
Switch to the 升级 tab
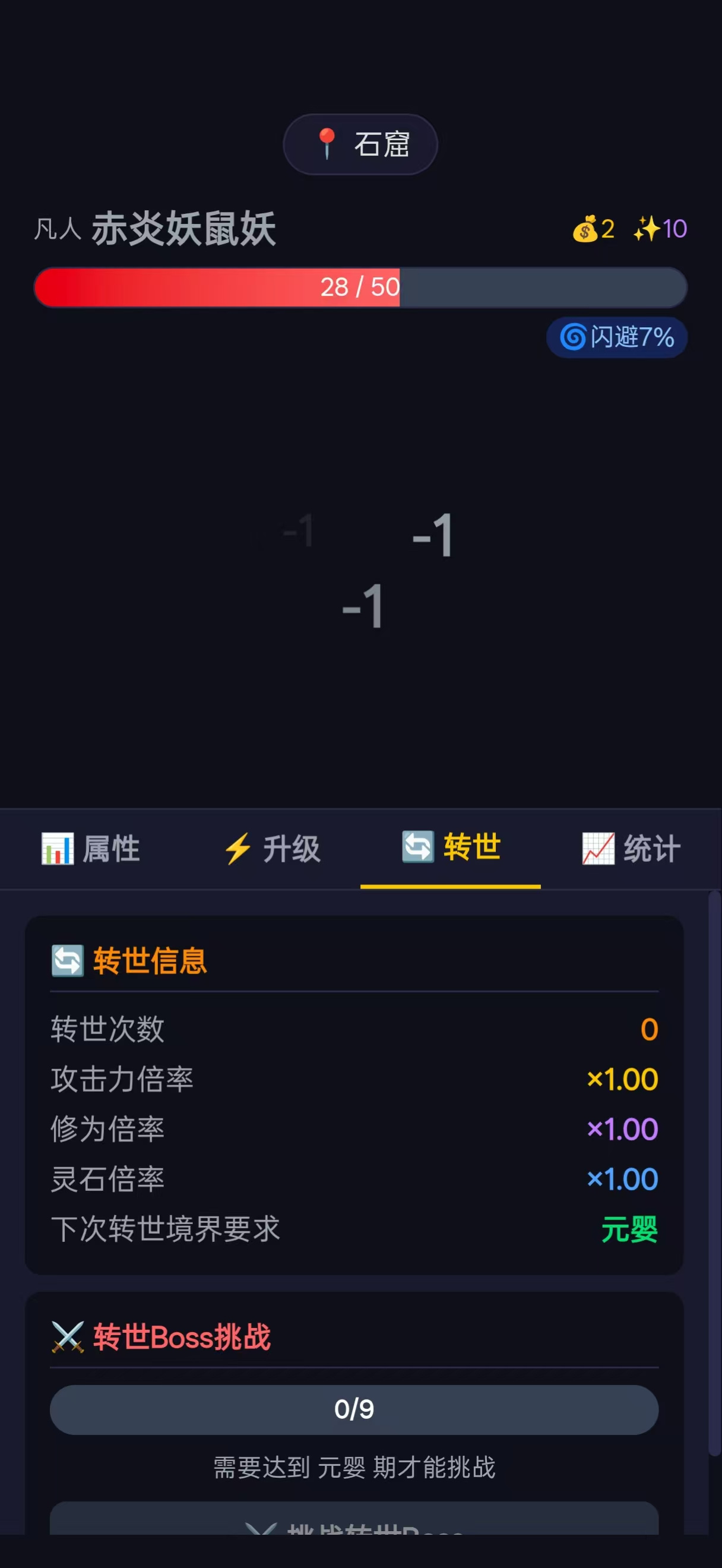(271, 849)
